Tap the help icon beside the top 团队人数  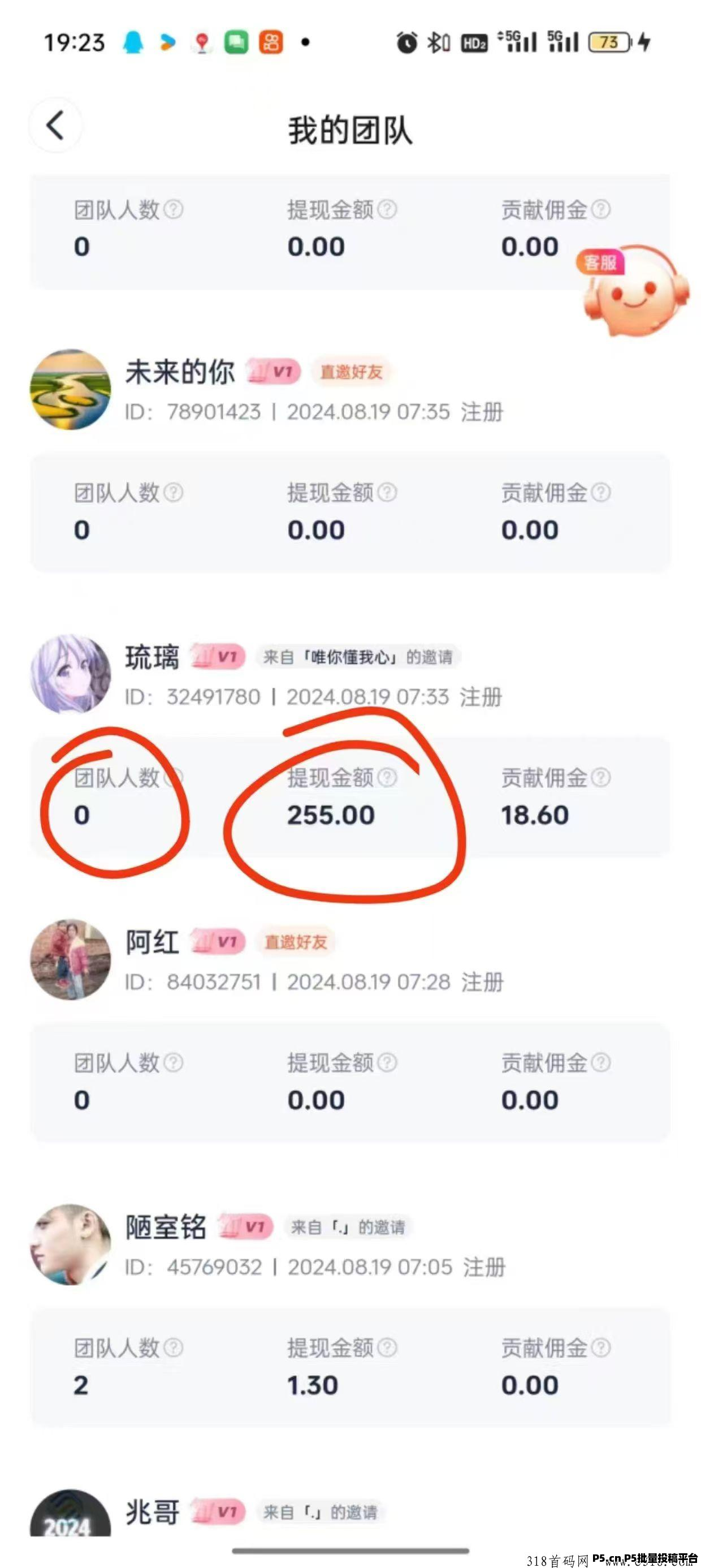[x=174, y=209]
